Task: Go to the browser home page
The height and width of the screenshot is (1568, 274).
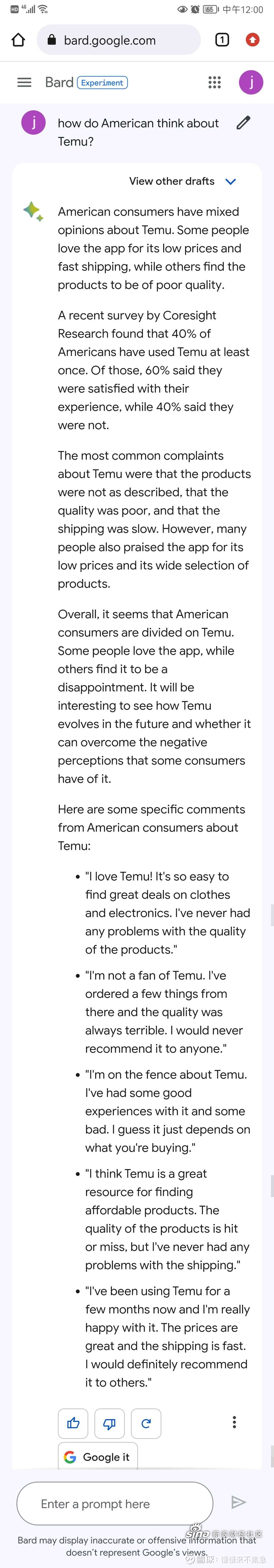Action: [18, 40]
